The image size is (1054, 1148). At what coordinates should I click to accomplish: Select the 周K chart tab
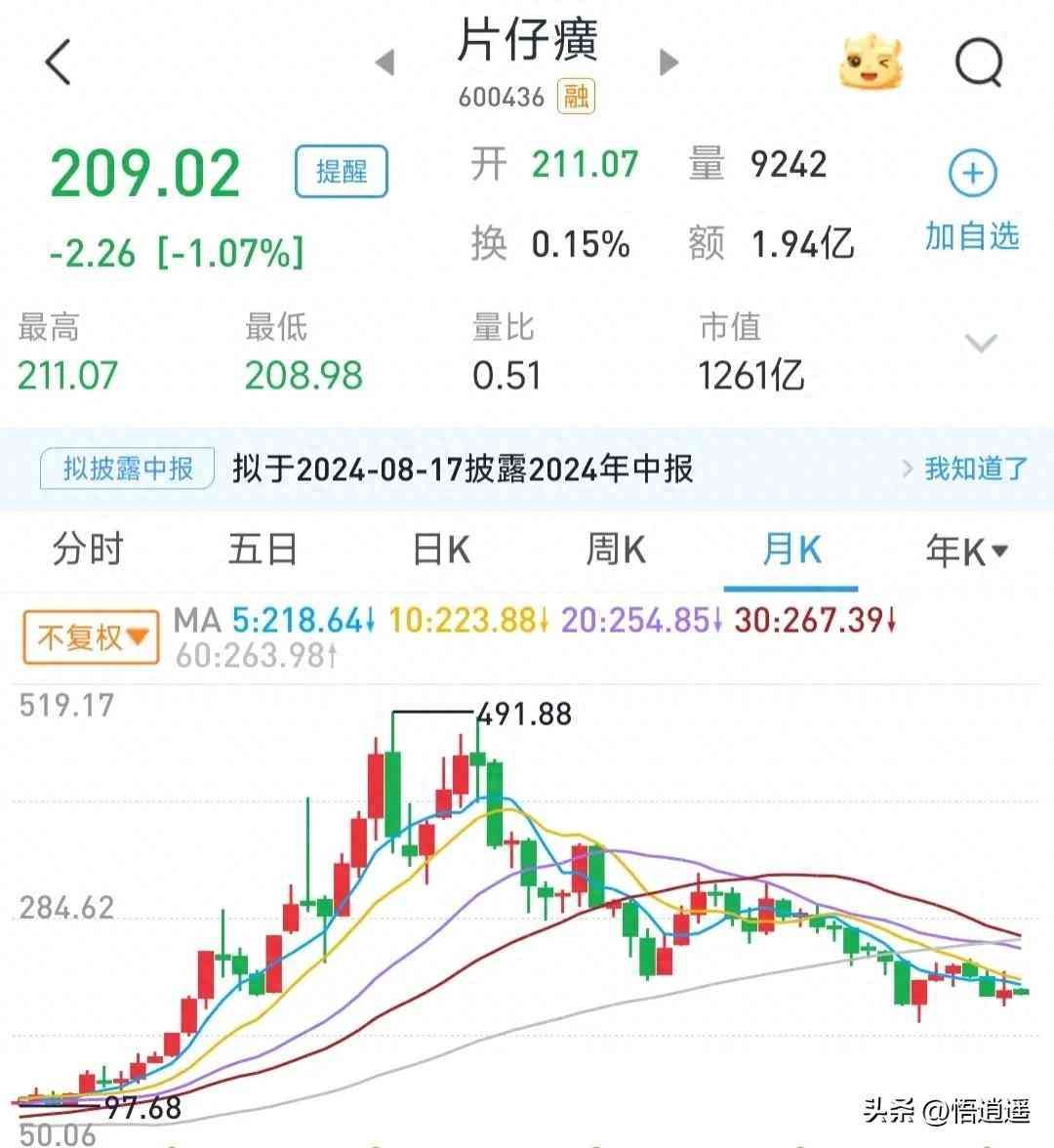[616, 550]
